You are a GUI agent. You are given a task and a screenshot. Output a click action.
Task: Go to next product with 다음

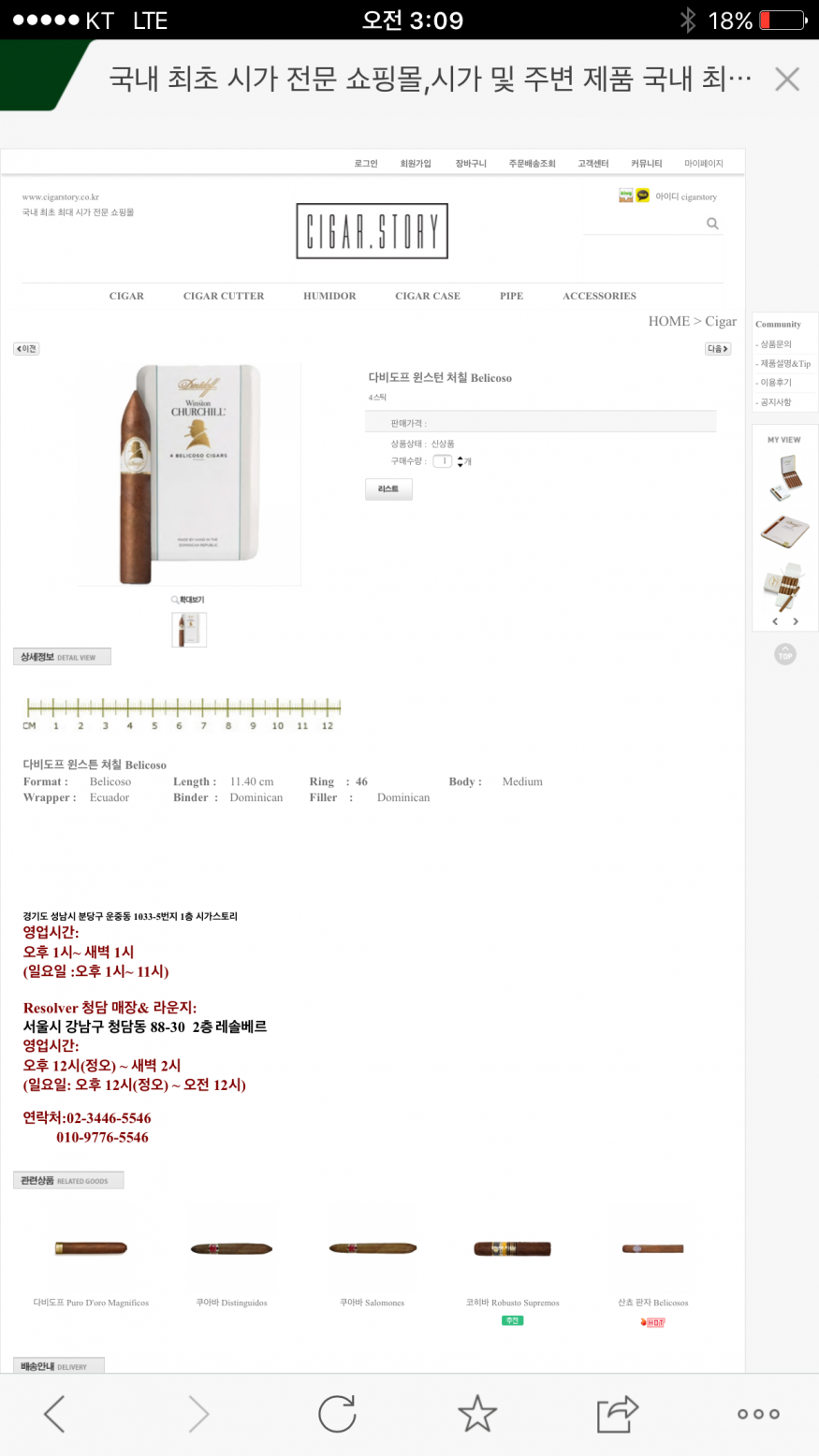pos(717,349)
